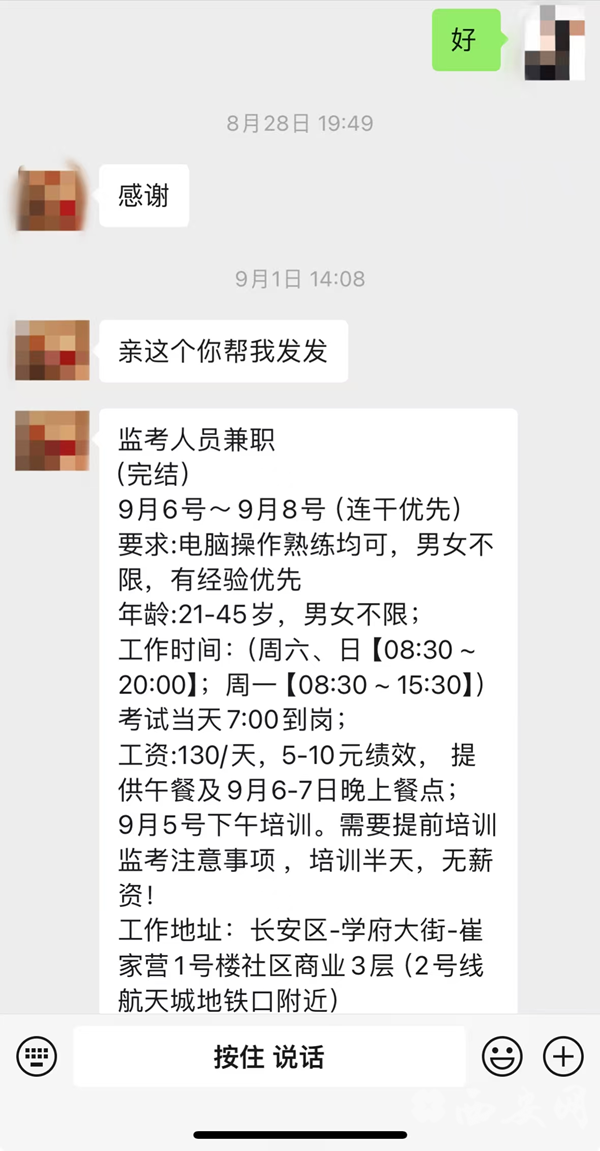Tap the 按住 说话 hold-to-talk button
600x1151 pixels.
[269, 1056]
